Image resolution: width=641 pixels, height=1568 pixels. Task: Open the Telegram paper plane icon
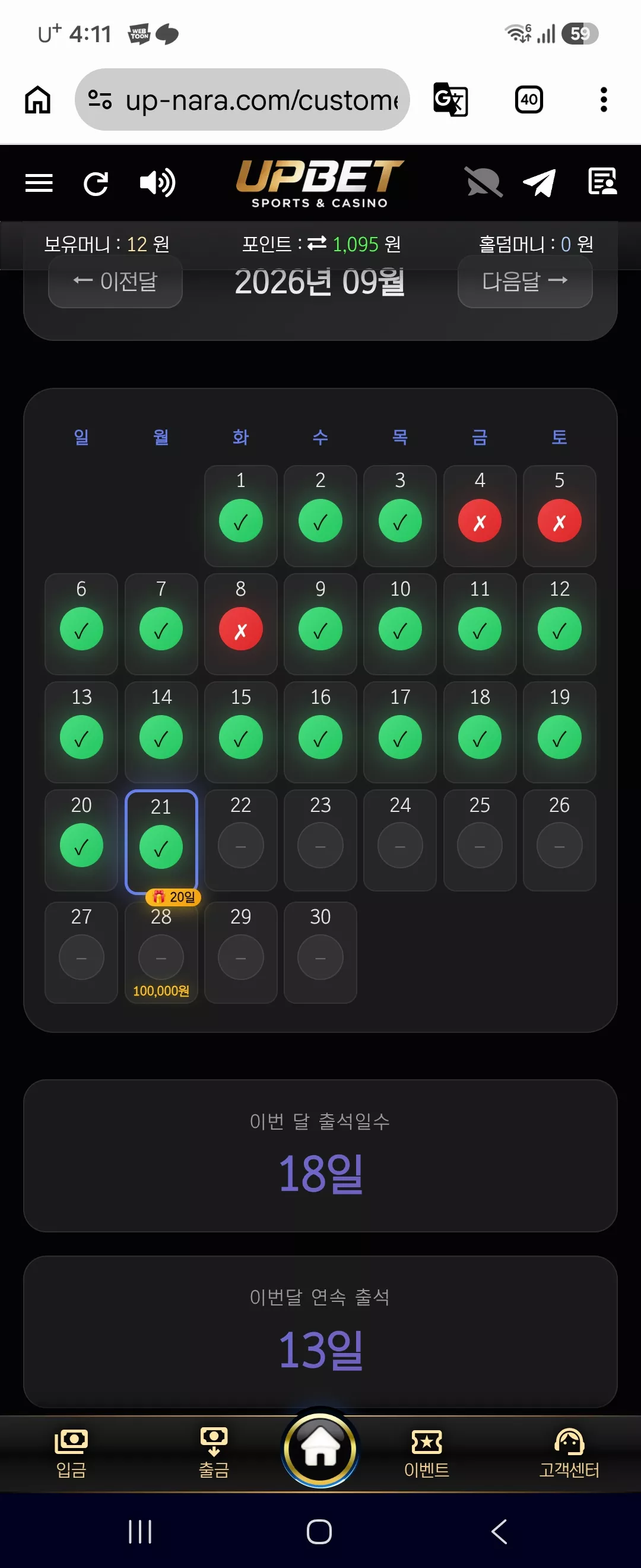(x=540, y=182)
